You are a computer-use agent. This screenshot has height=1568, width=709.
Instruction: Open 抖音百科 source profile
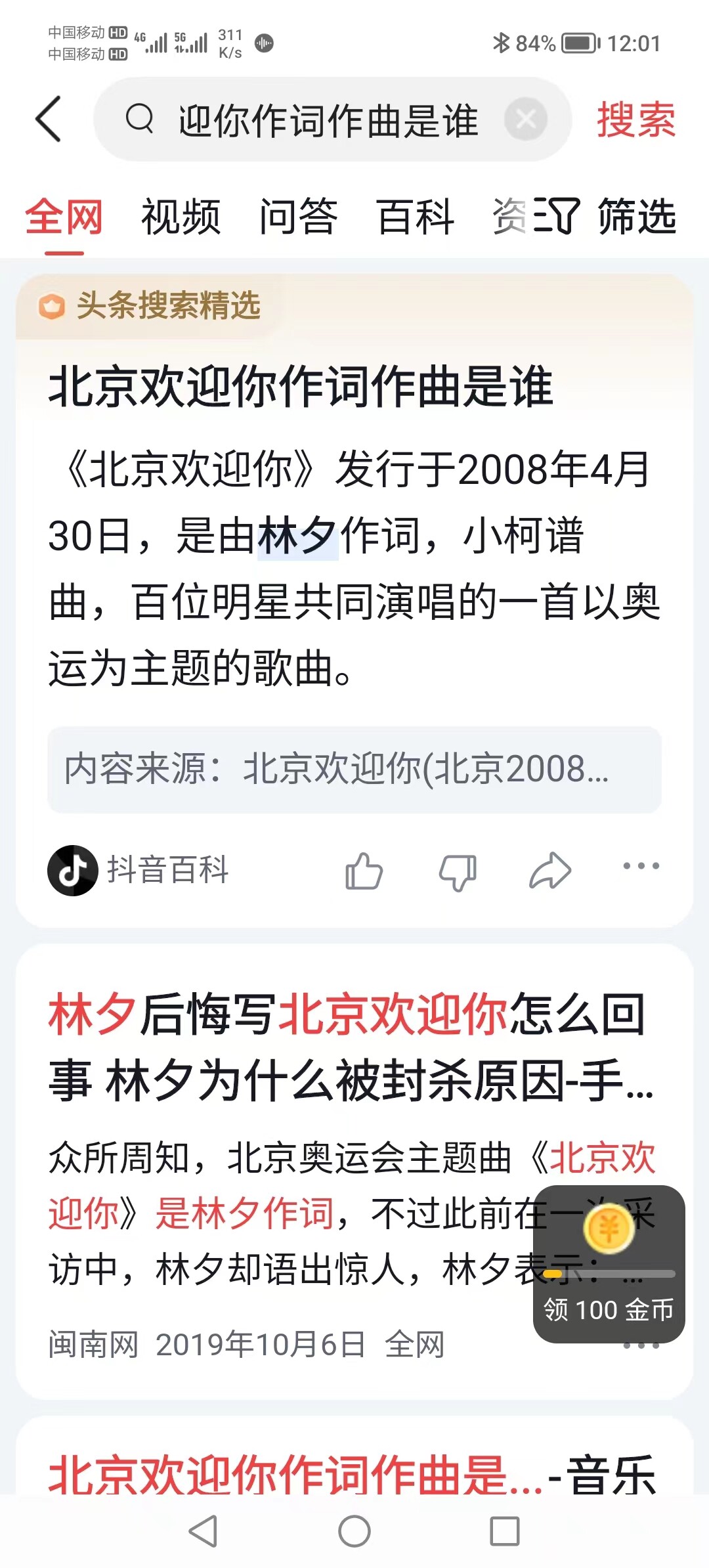pos(138,871)
